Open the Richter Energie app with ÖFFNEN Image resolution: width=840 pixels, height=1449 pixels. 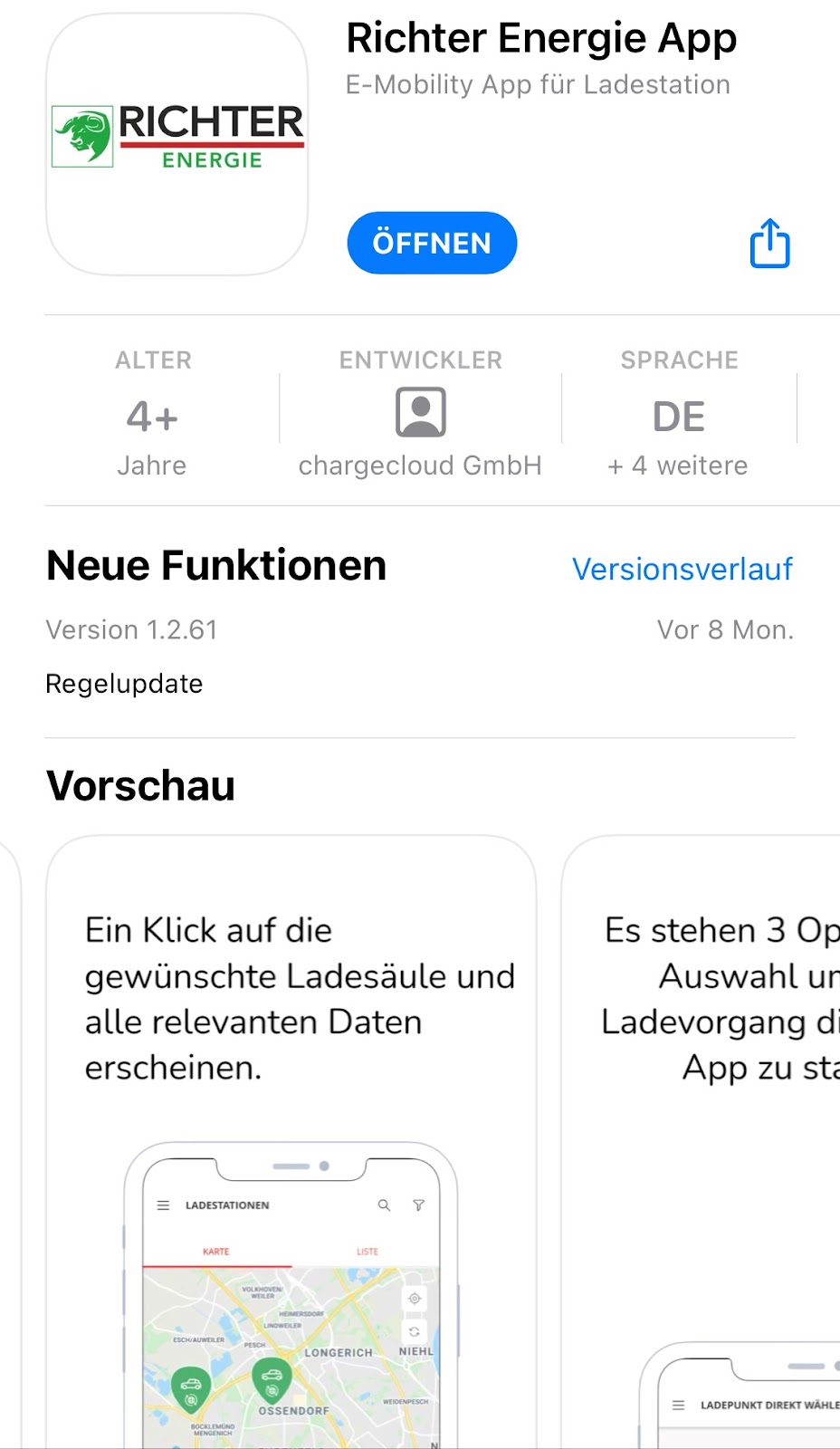point(432,243)
